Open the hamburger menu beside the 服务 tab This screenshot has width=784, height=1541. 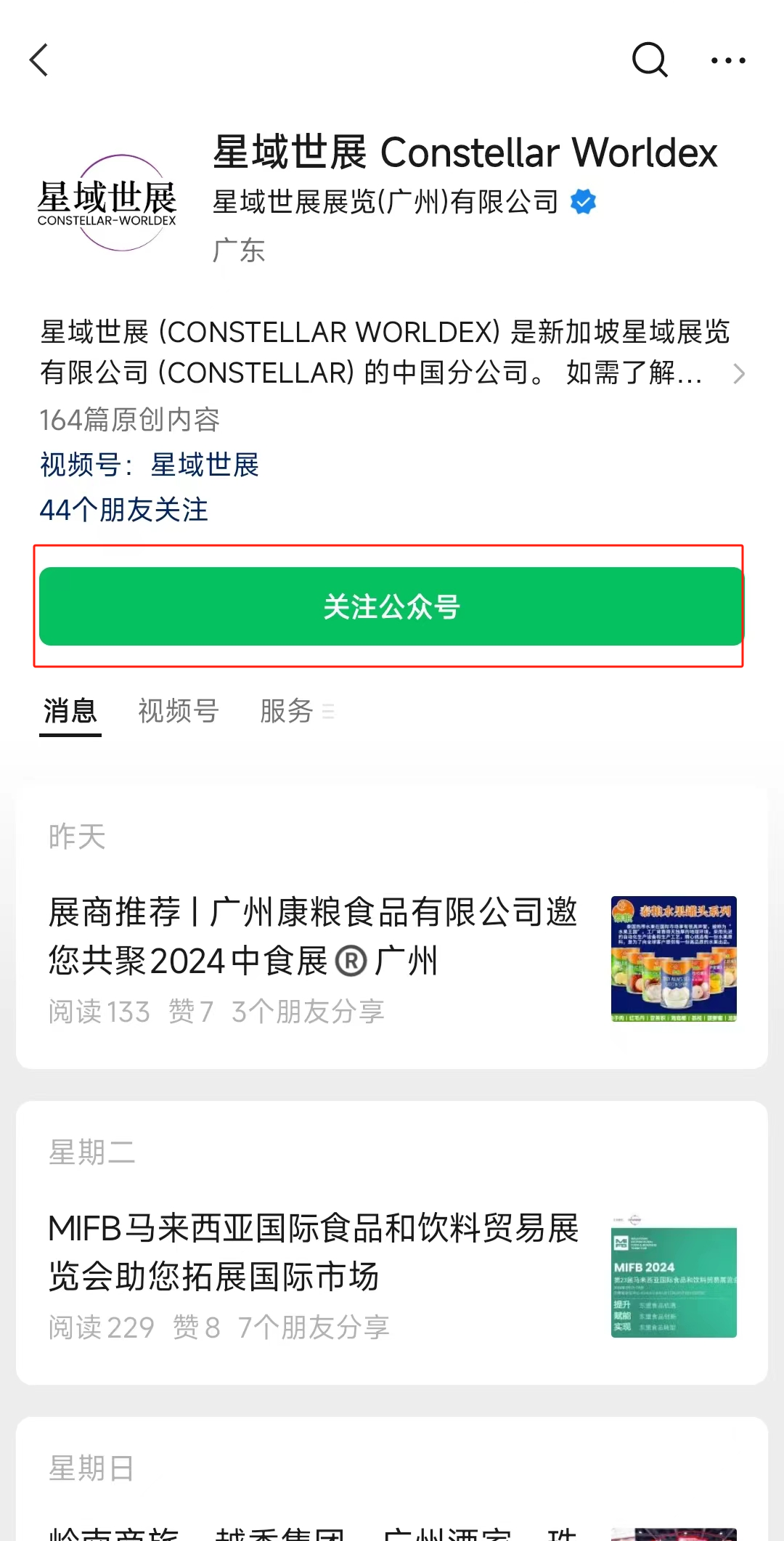tap(328, 712)
